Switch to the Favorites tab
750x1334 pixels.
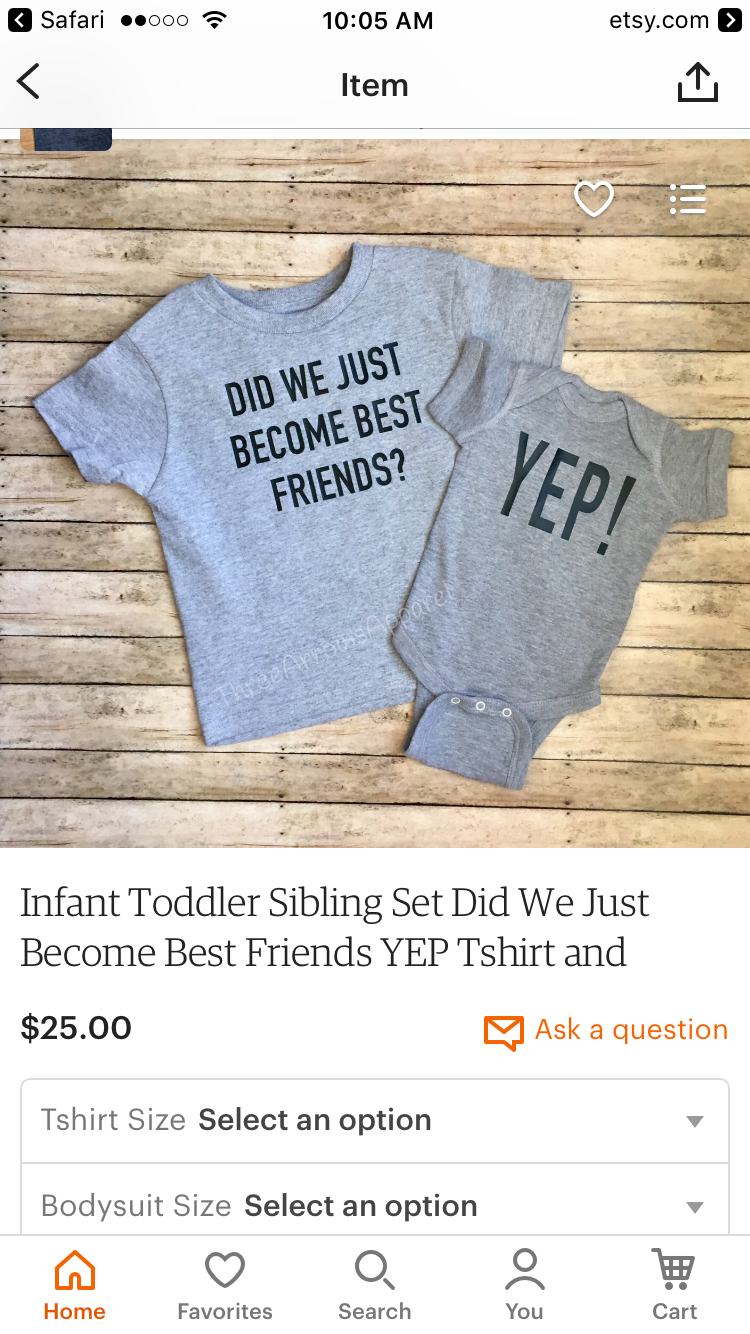pyautogui.click(x=225, y=1285)
